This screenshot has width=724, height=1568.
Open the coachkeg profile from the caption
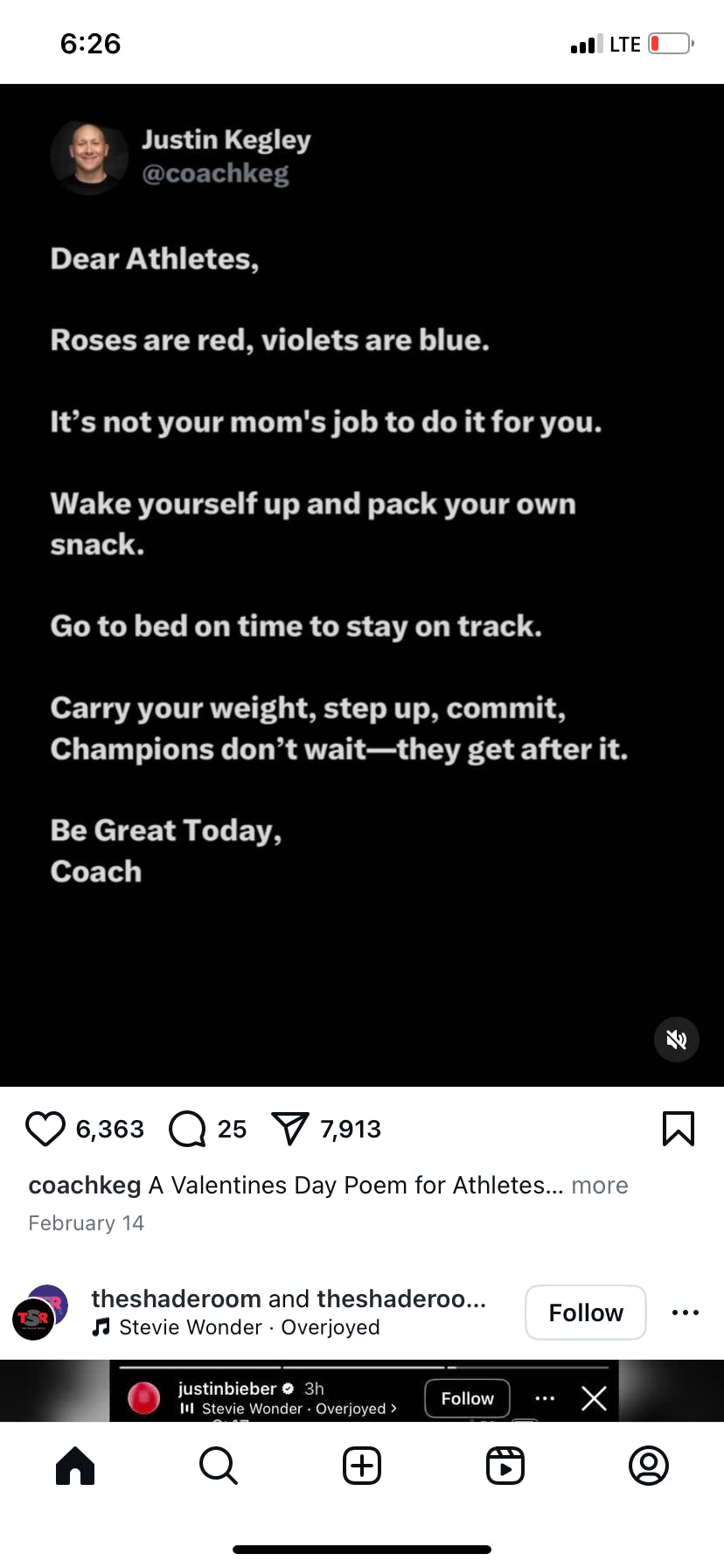(85, 1185)
